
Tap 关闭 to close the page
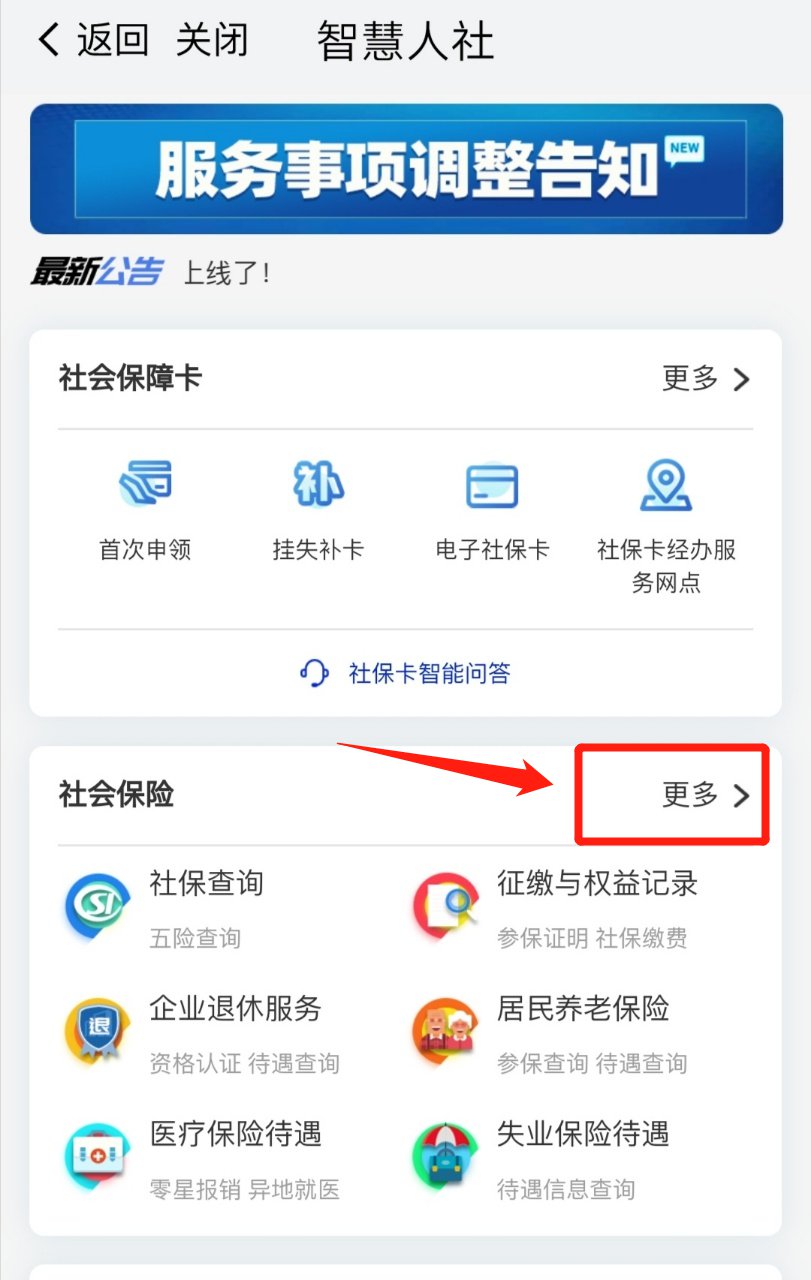211,40
